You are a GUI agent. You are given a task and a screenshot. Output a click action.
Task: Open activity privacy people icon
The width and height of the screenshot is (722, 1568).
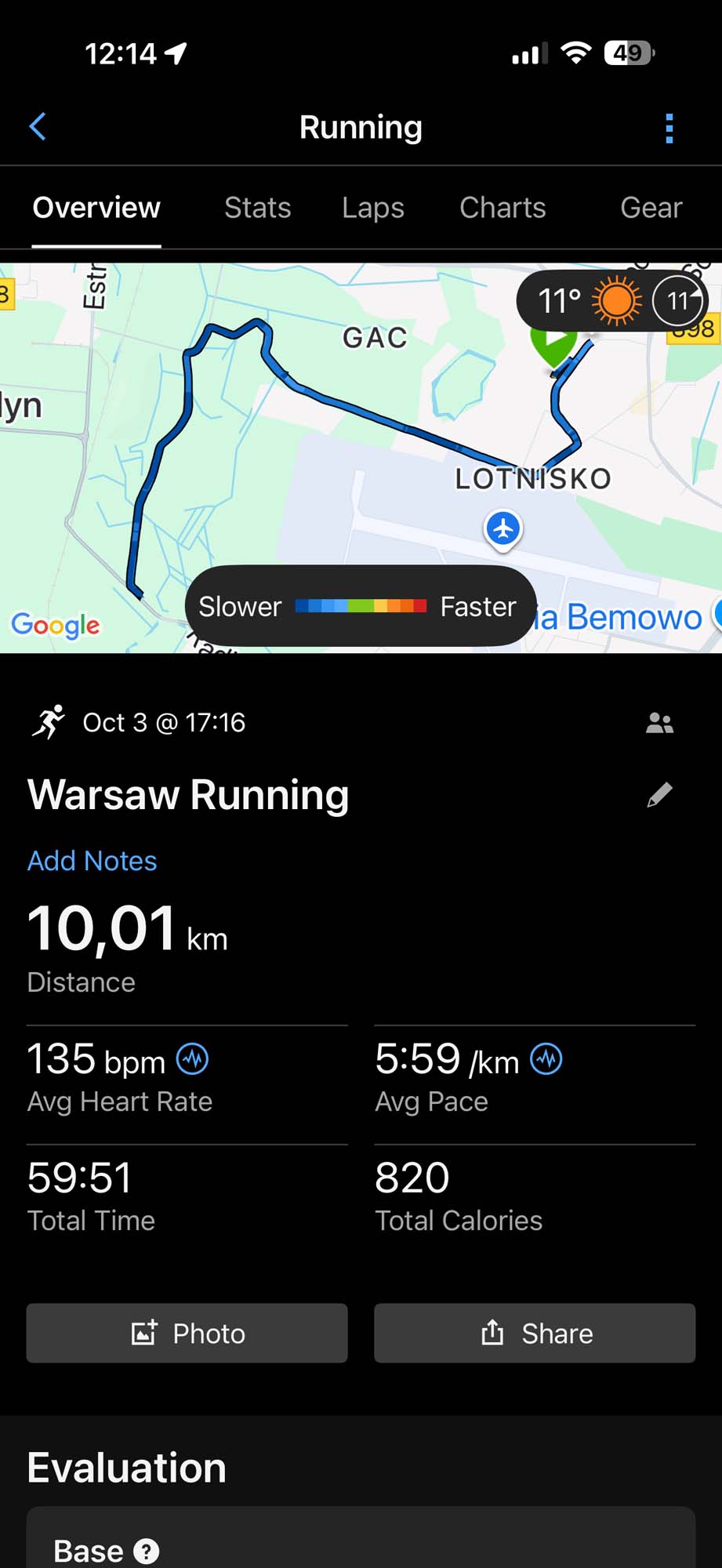(x=659, y=723)
